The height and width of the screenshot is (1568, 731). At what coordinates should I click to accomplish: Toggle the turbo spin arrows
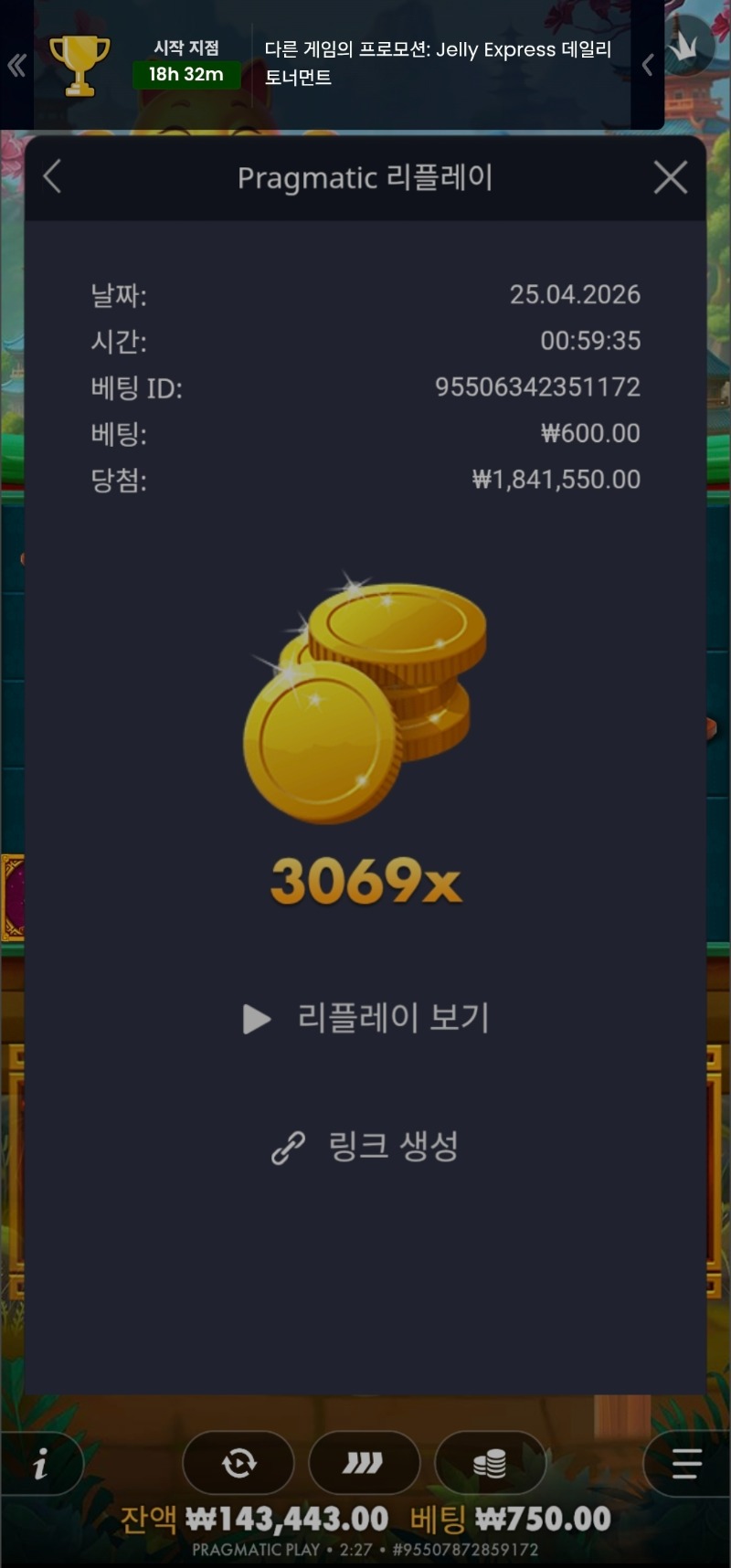coord(364,1464)
